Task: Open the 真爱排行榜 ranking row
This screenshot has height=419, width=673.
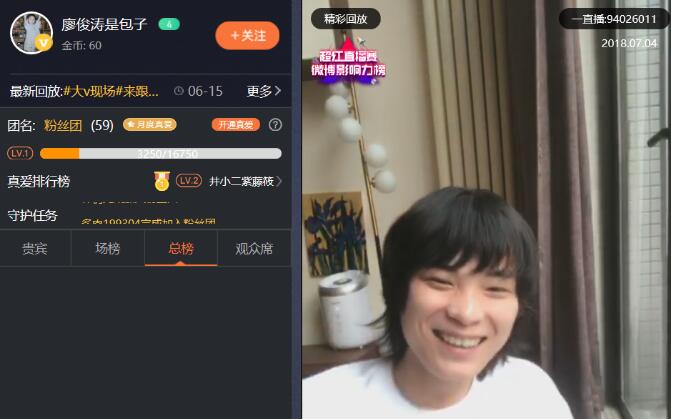Action: 145,181
